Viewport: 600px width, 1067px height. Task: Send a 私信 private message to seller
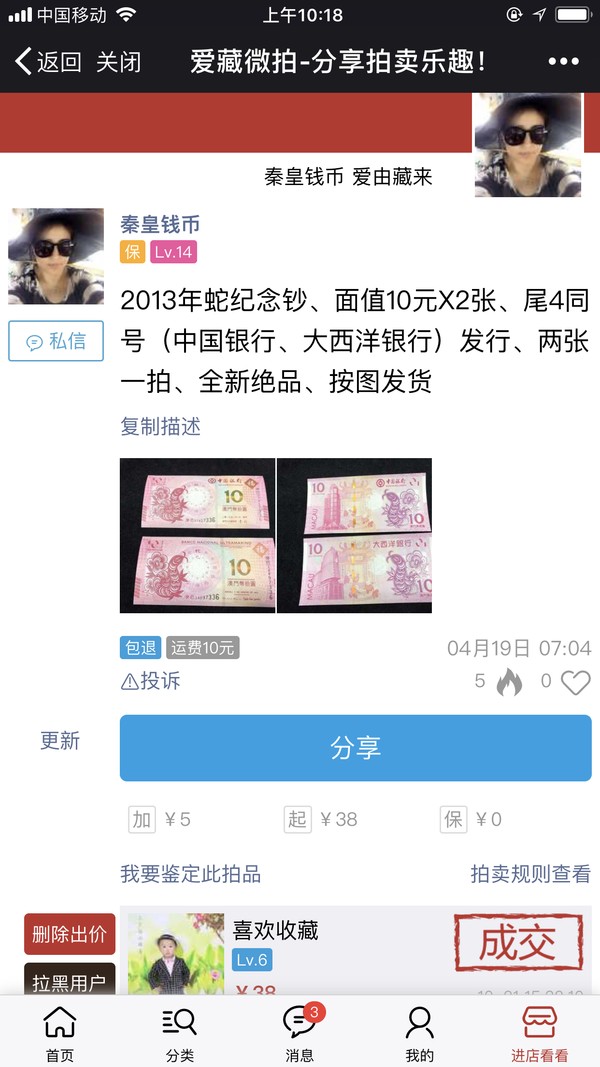click(56, 341)
